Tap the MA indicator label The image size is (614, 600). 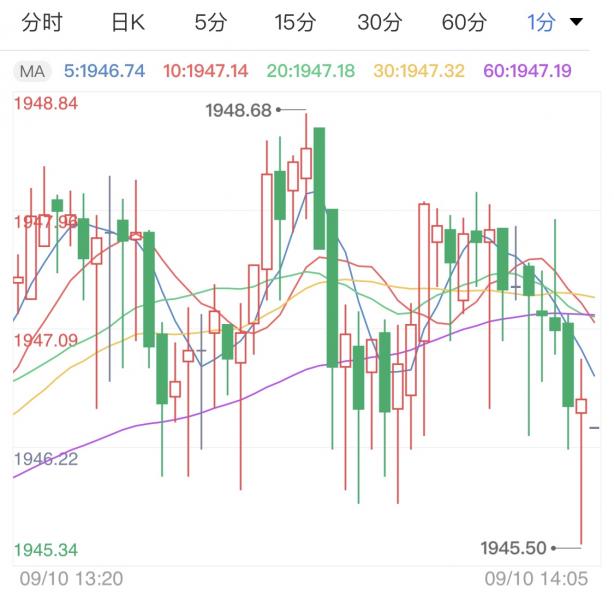[33, 72]
